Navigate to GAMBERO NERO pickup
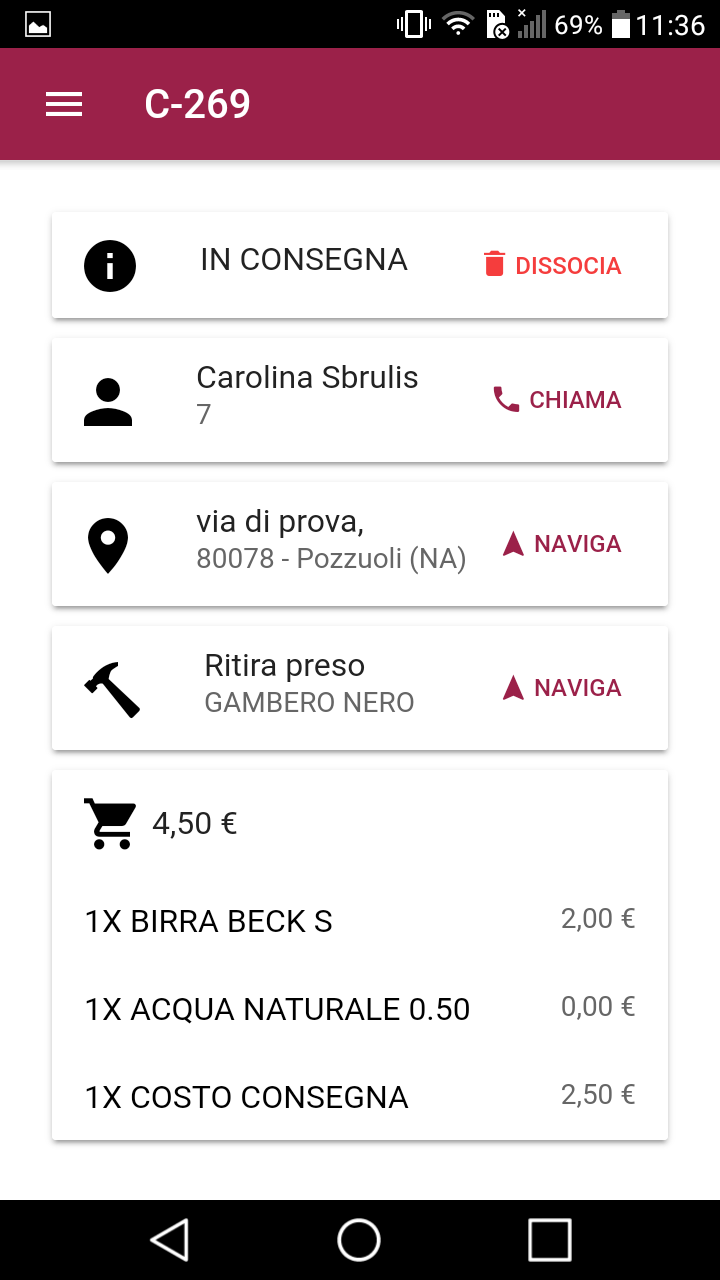This screenshot has height=1280, width=720. (x=562, y=688)
